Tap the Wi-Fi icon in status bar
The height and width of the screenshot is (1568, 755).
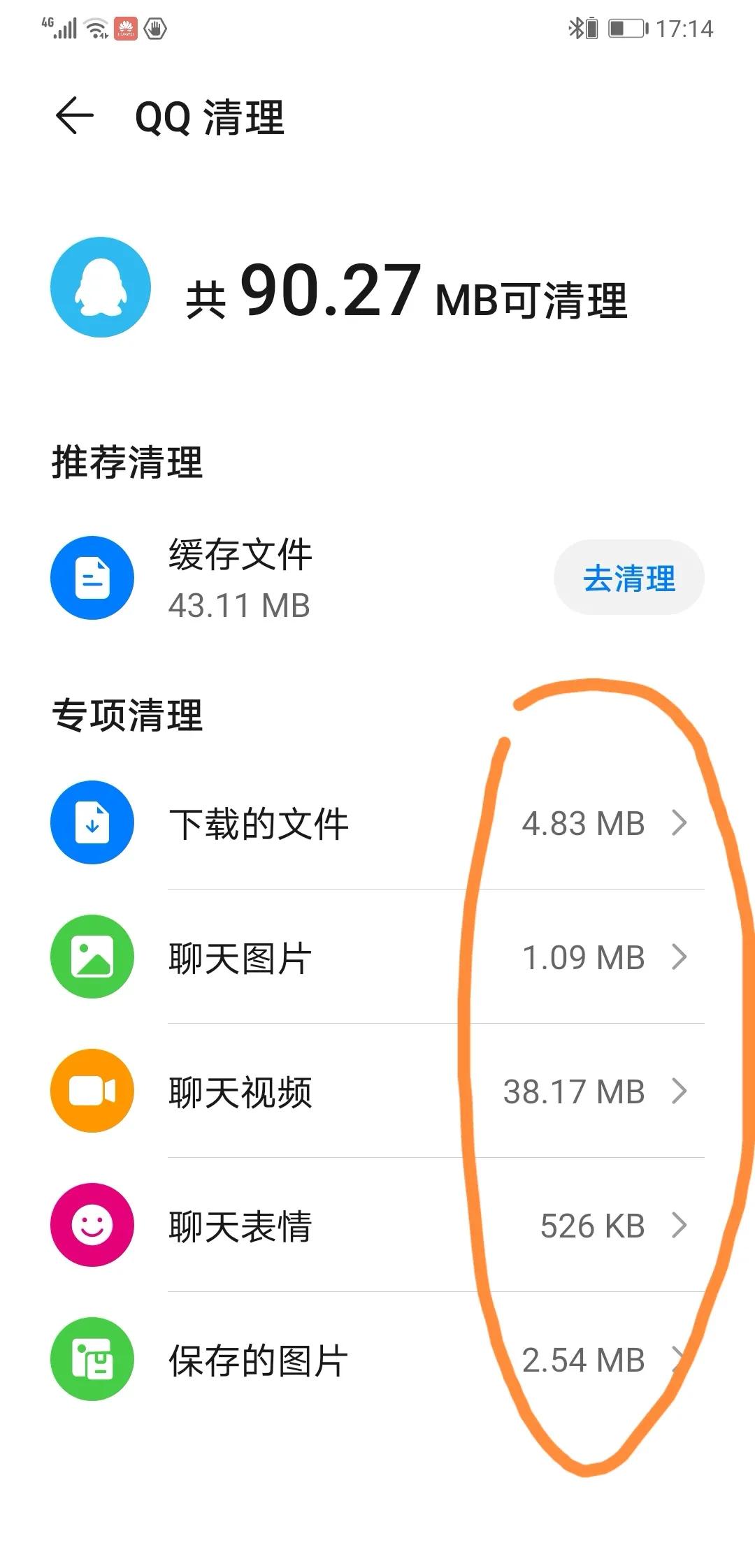pyautogui.click(x=96, y=28)
